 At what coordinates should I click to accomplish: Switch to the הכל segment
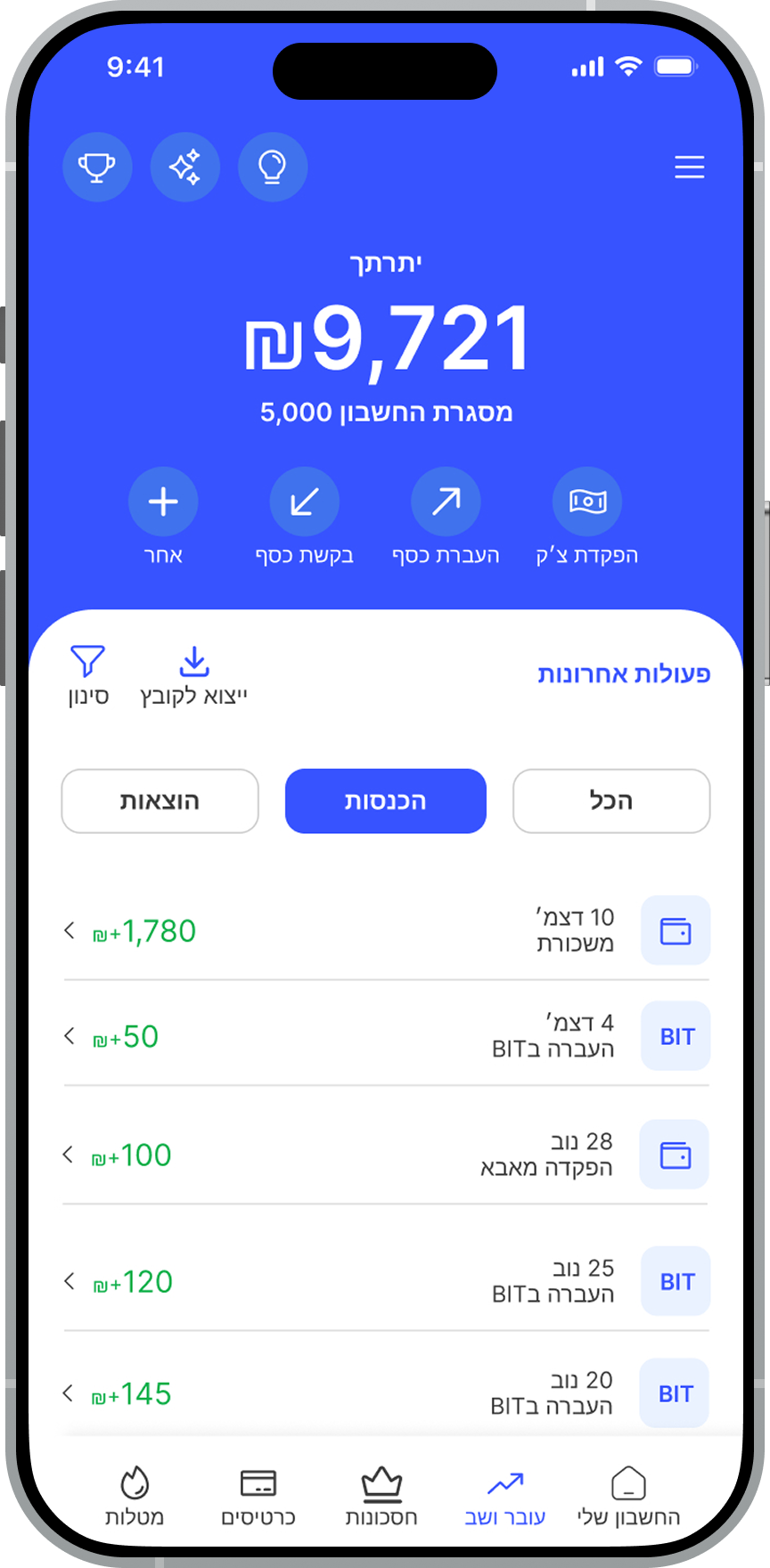tap(611, 801)
